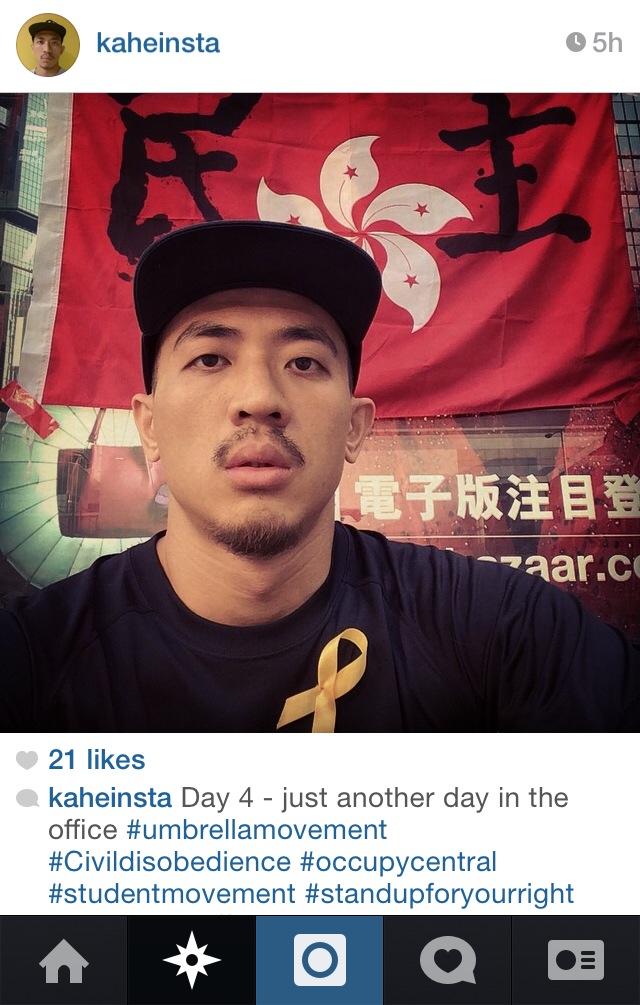
Task: Open the profile card tab
Action: (x=576, y=960)
